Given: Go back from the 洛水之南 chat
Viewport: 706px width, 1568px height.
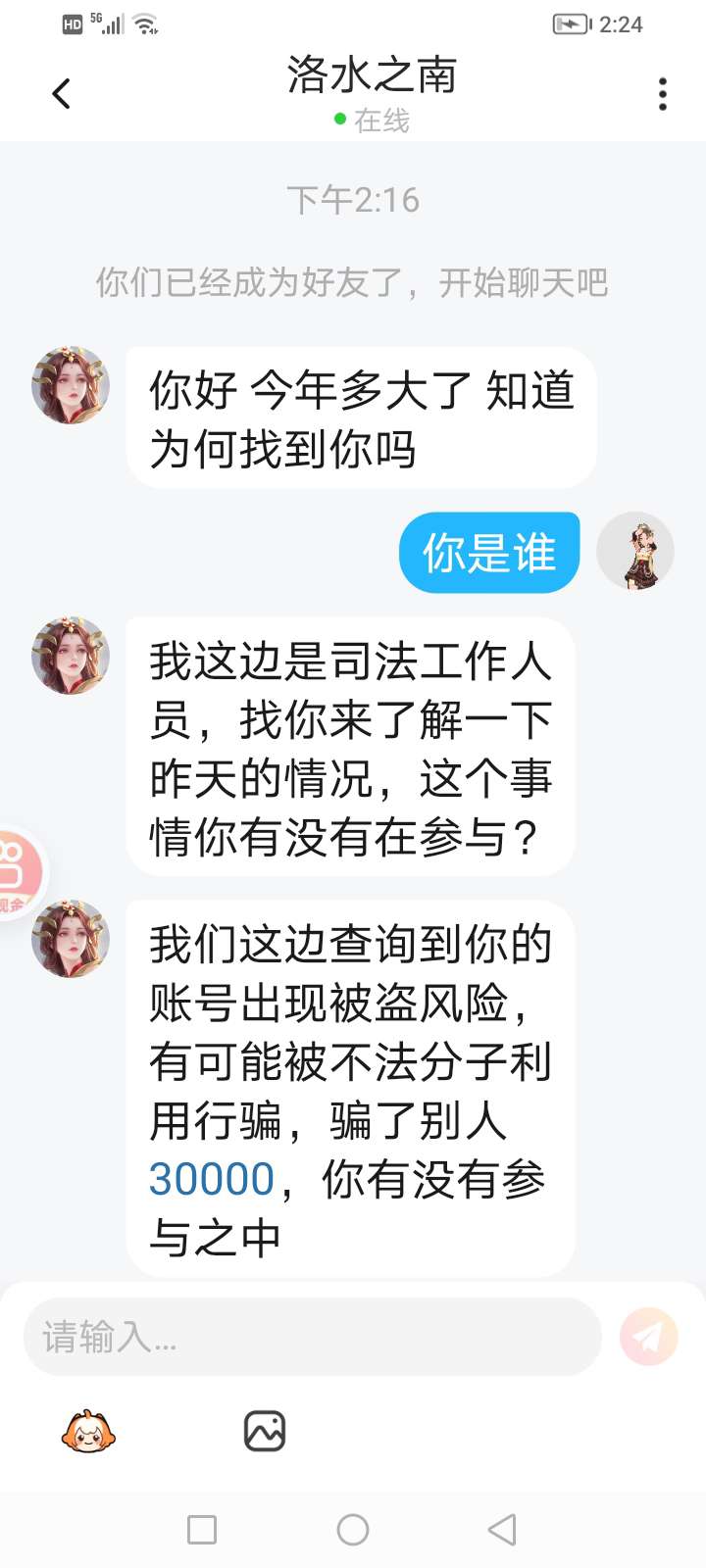Looking at the screenshot, I should pyautogui.click(x=62, y=94).
